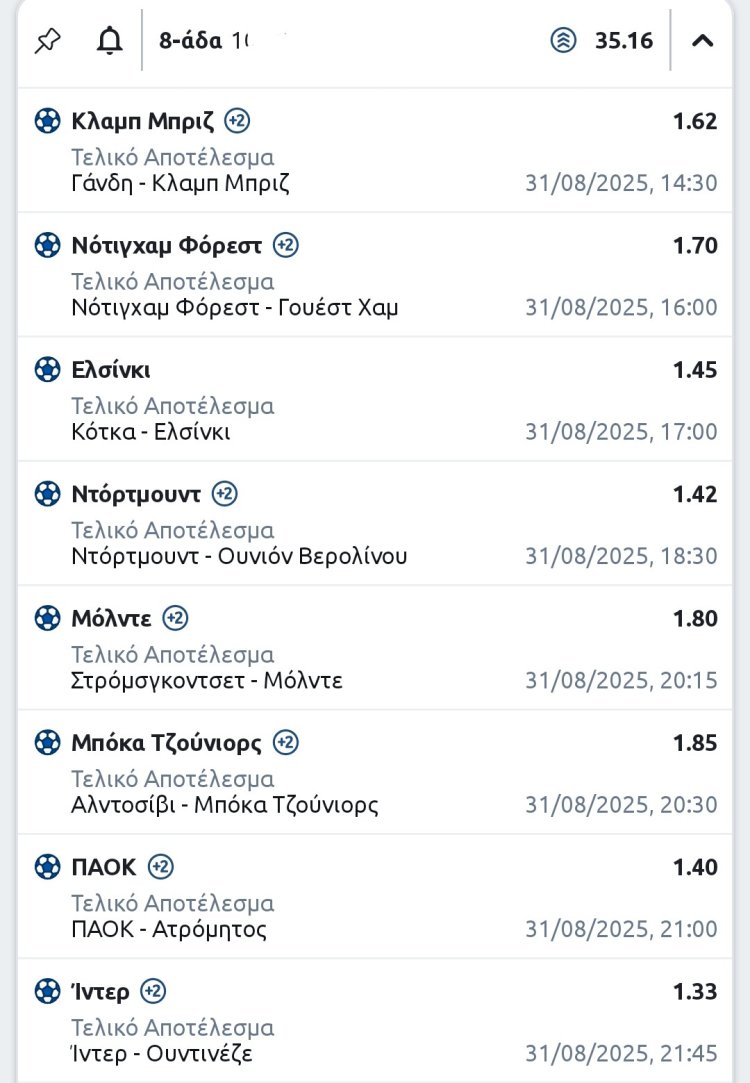This screenshot has height=1083, width=750.
Task: Open the Στρόμσγκοντσετ - Μόλντε match
Action: [x=207, y=681]
